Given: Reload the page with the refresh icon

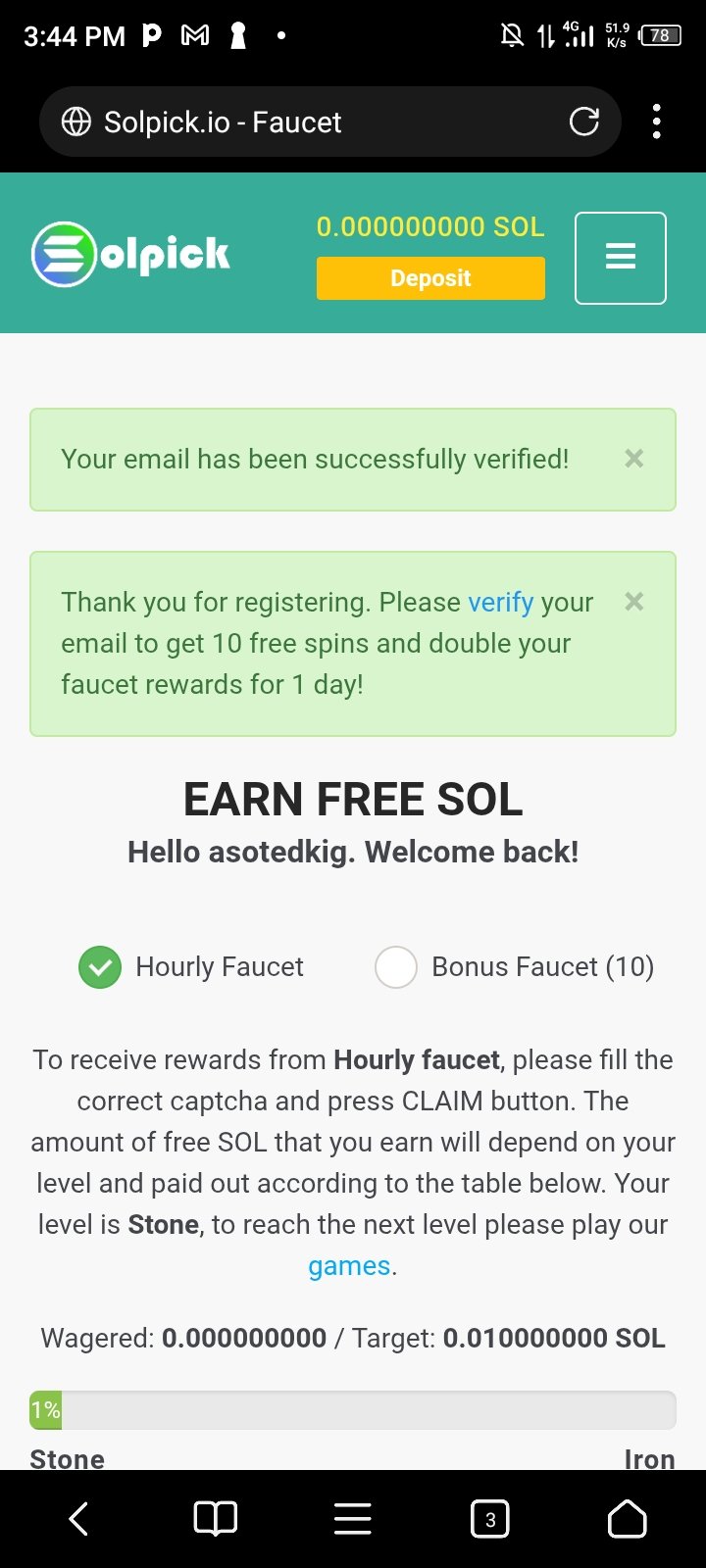Looking at the screenshot, I should [584, 122].
